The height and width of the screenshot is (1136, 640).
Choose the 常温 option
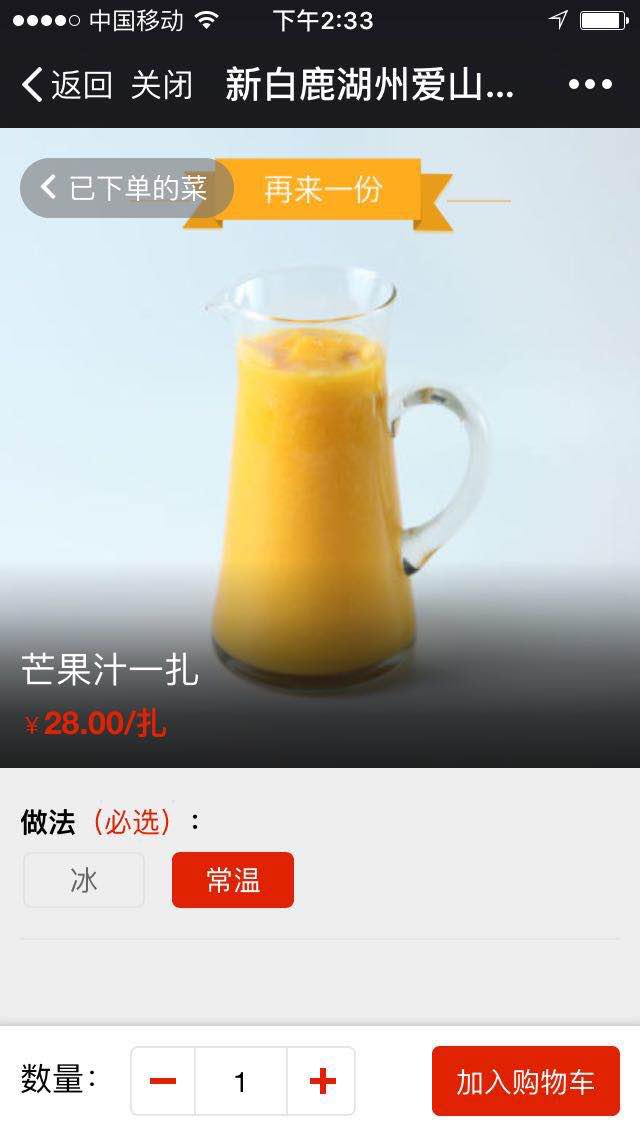pos(233,880)
